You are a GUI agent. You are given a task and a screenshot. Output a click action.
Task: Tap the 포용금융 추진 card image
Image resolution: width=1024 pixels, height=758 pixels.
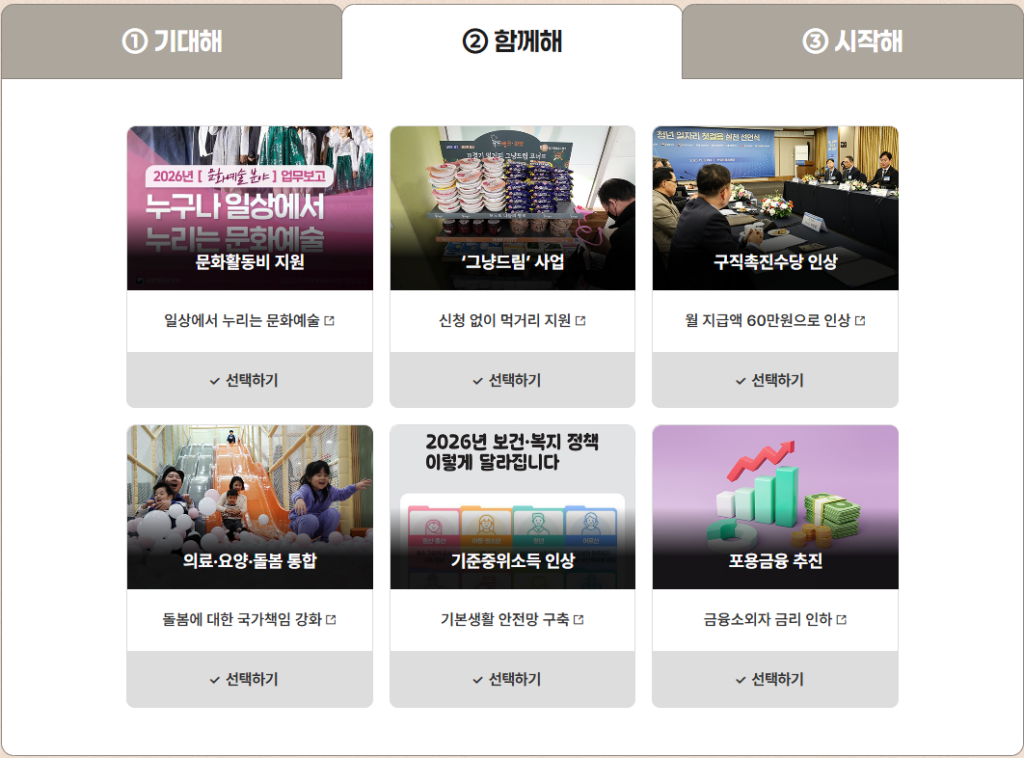775,506
